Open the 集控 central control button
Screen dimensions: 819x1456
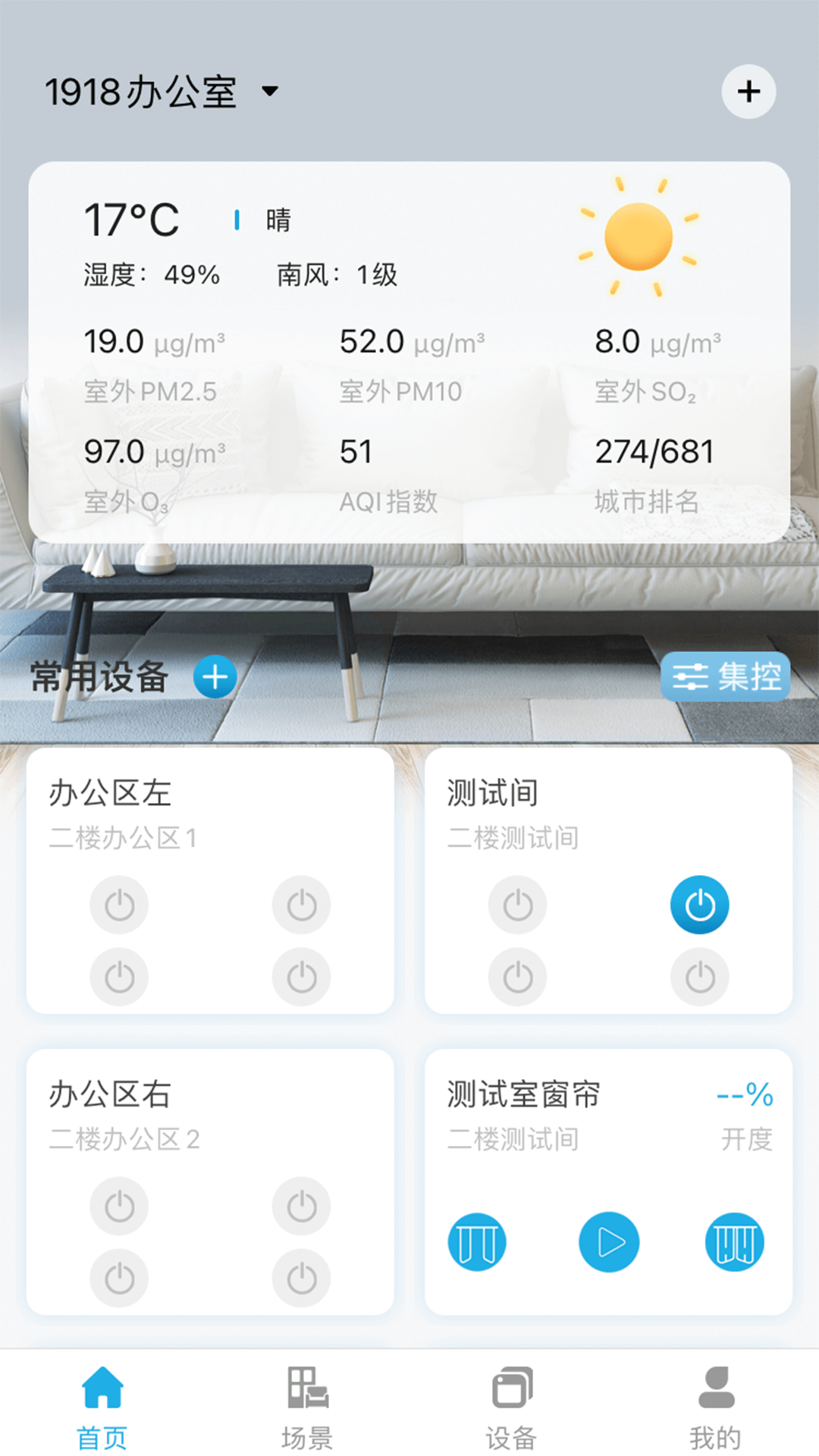point(725,676)
